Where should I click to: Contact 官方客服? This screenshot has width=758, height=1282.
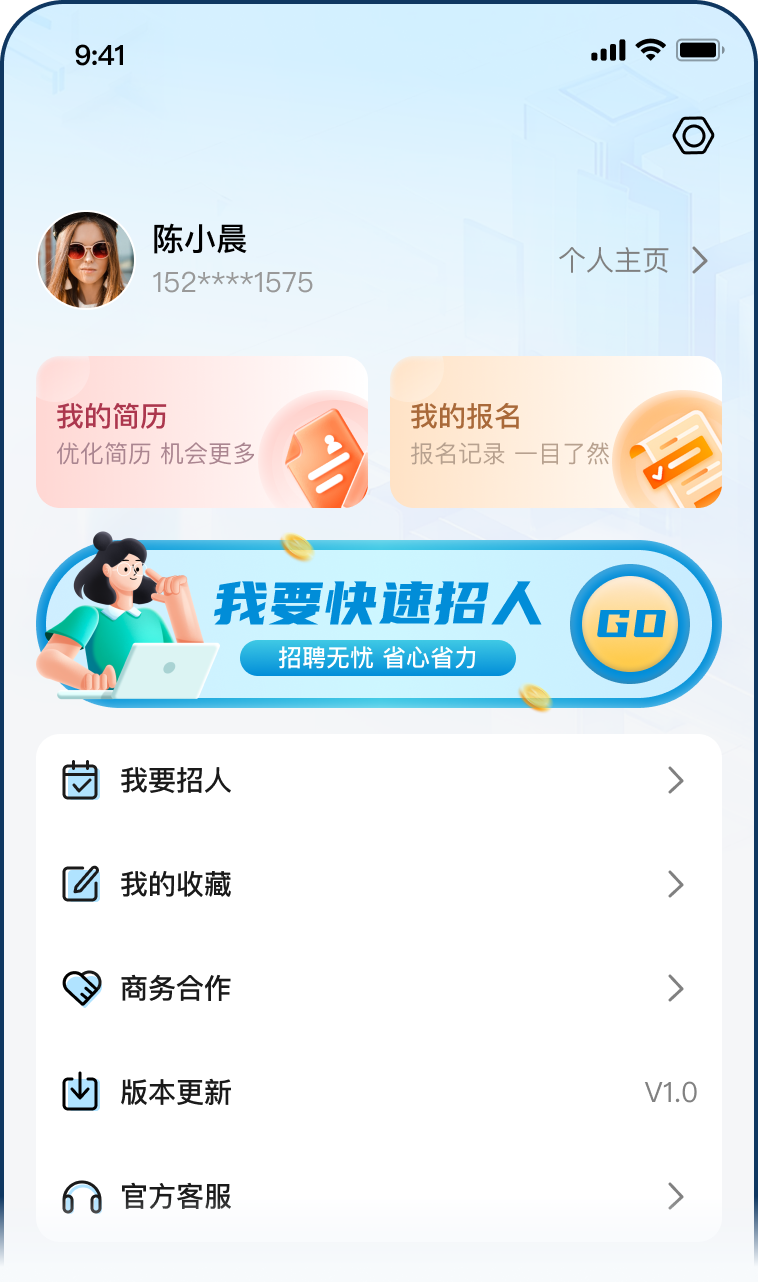378,1196
